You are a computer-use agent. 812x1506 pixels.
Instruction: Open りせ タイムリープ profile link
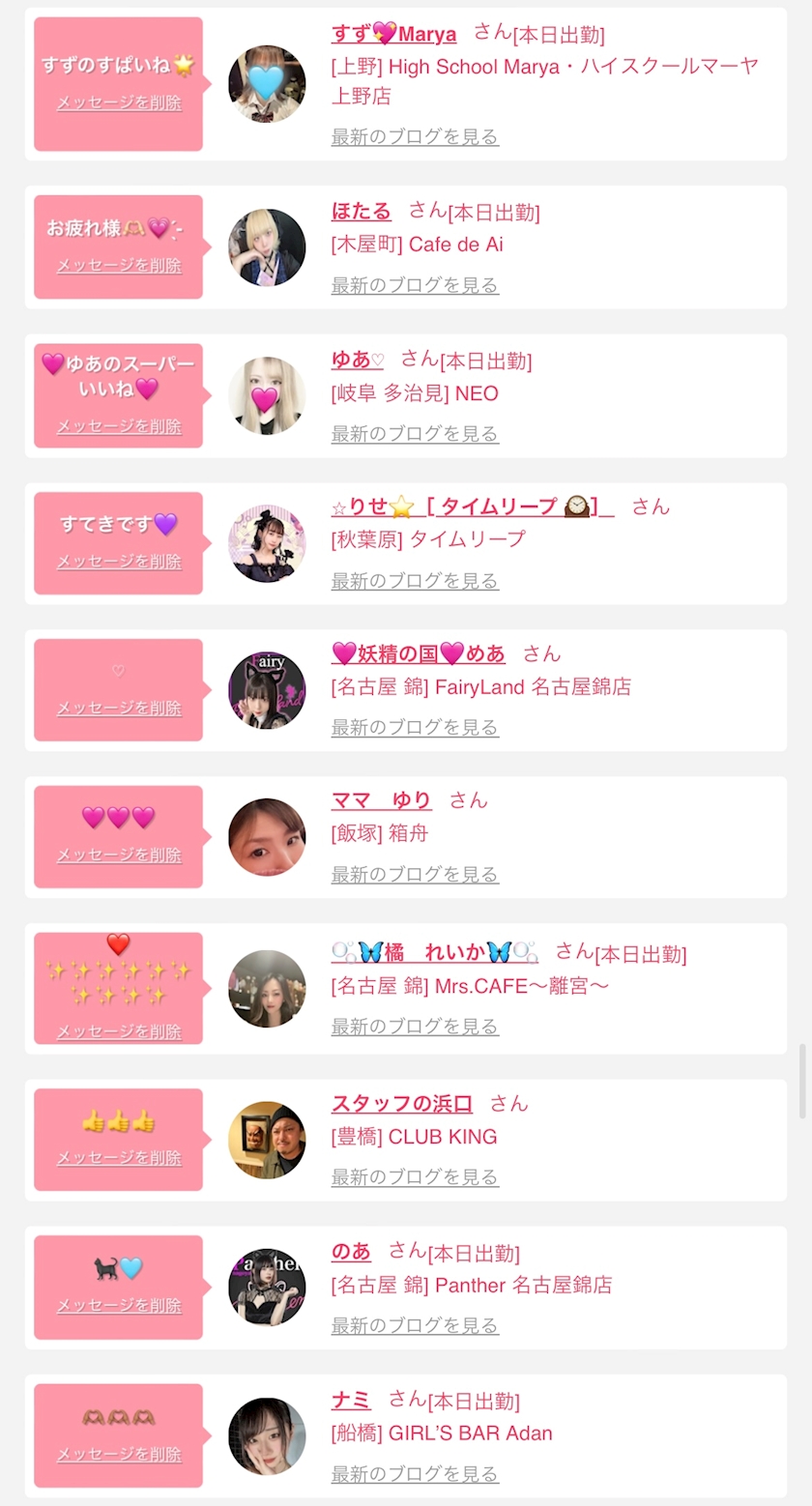[473, 507]
